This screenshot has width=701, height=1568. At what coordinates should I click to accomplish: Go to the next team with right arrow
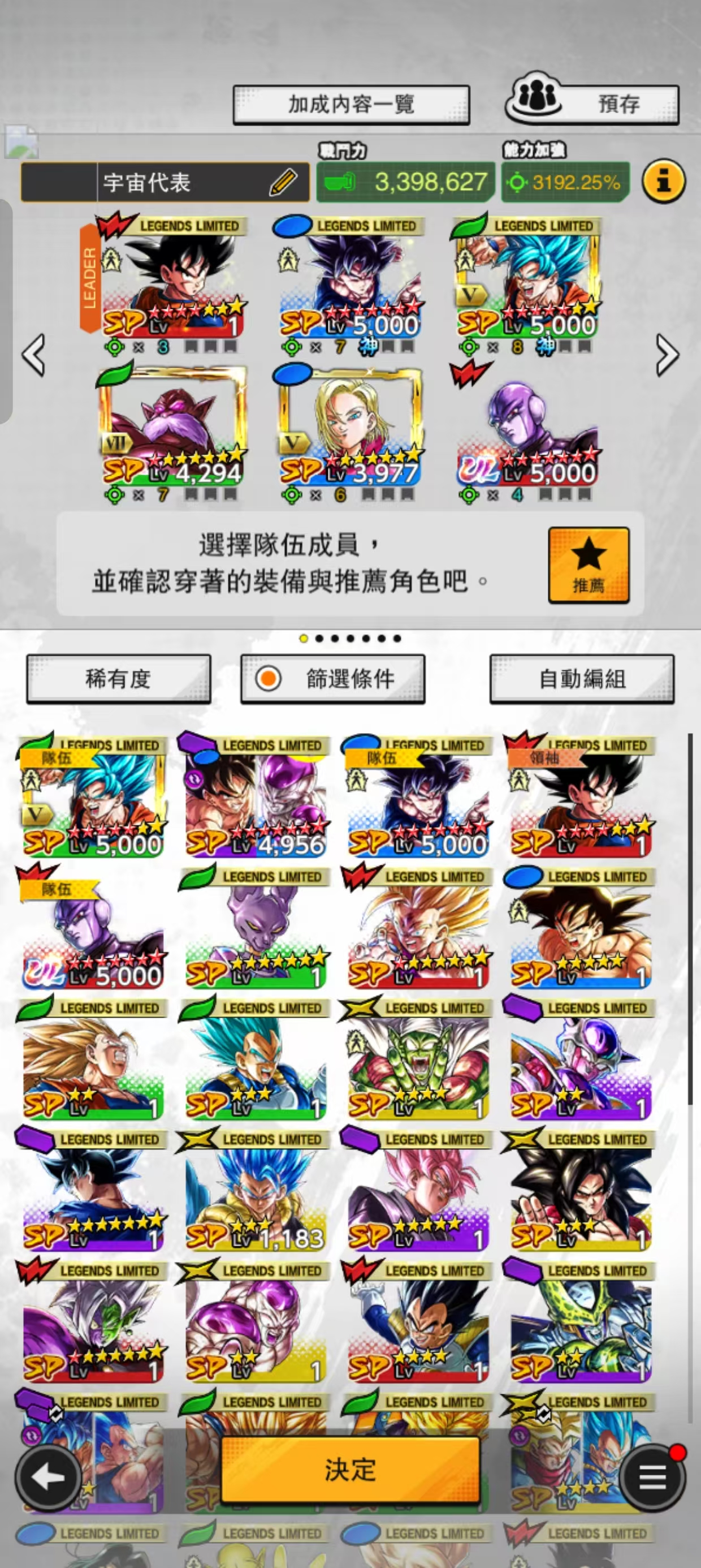[x=667, y=355]
